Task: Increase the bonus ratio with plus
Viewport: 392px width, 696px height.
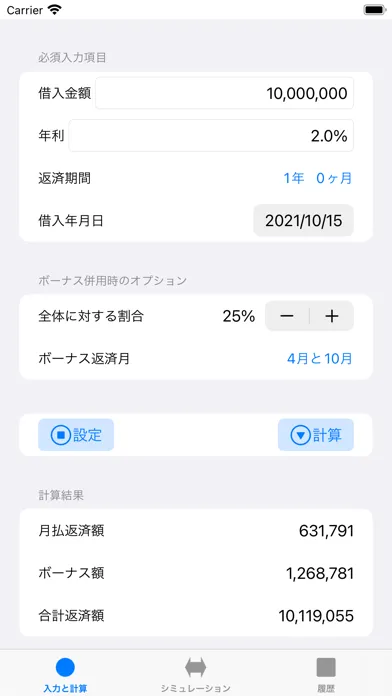Action: tap(332, 316)
